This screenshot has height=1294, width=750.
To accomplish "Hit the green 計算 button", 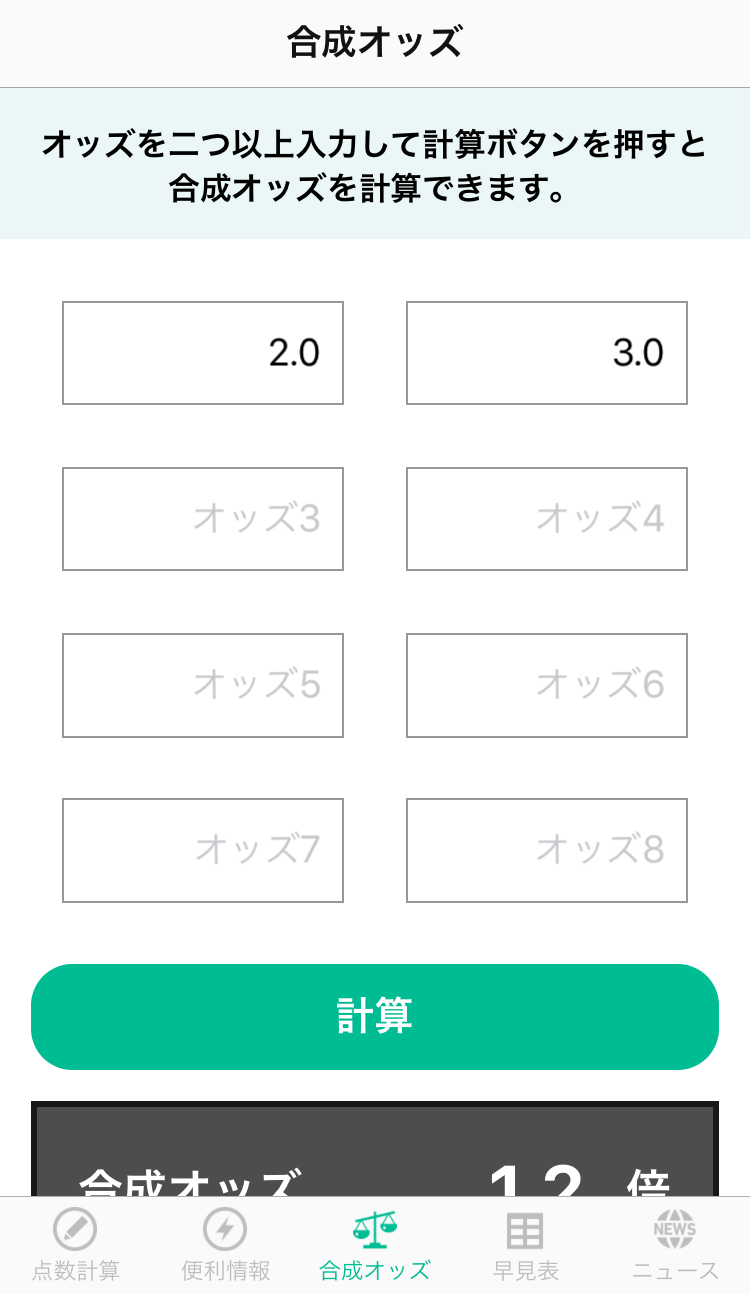I will pyautogui.click(x=375, y=1017).
